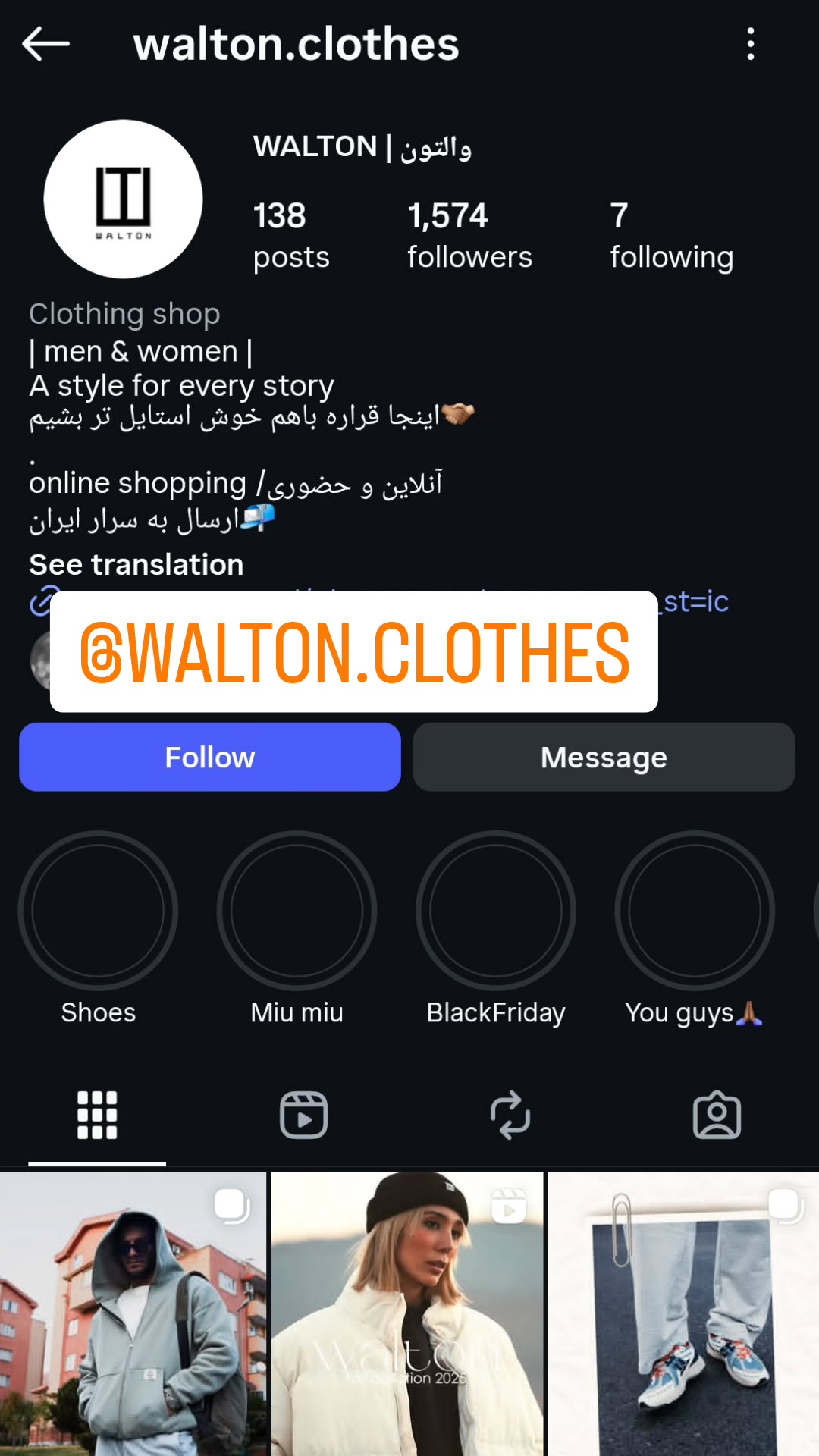
Task: View the 1,574 followers list
Action: tap(469, 236)
